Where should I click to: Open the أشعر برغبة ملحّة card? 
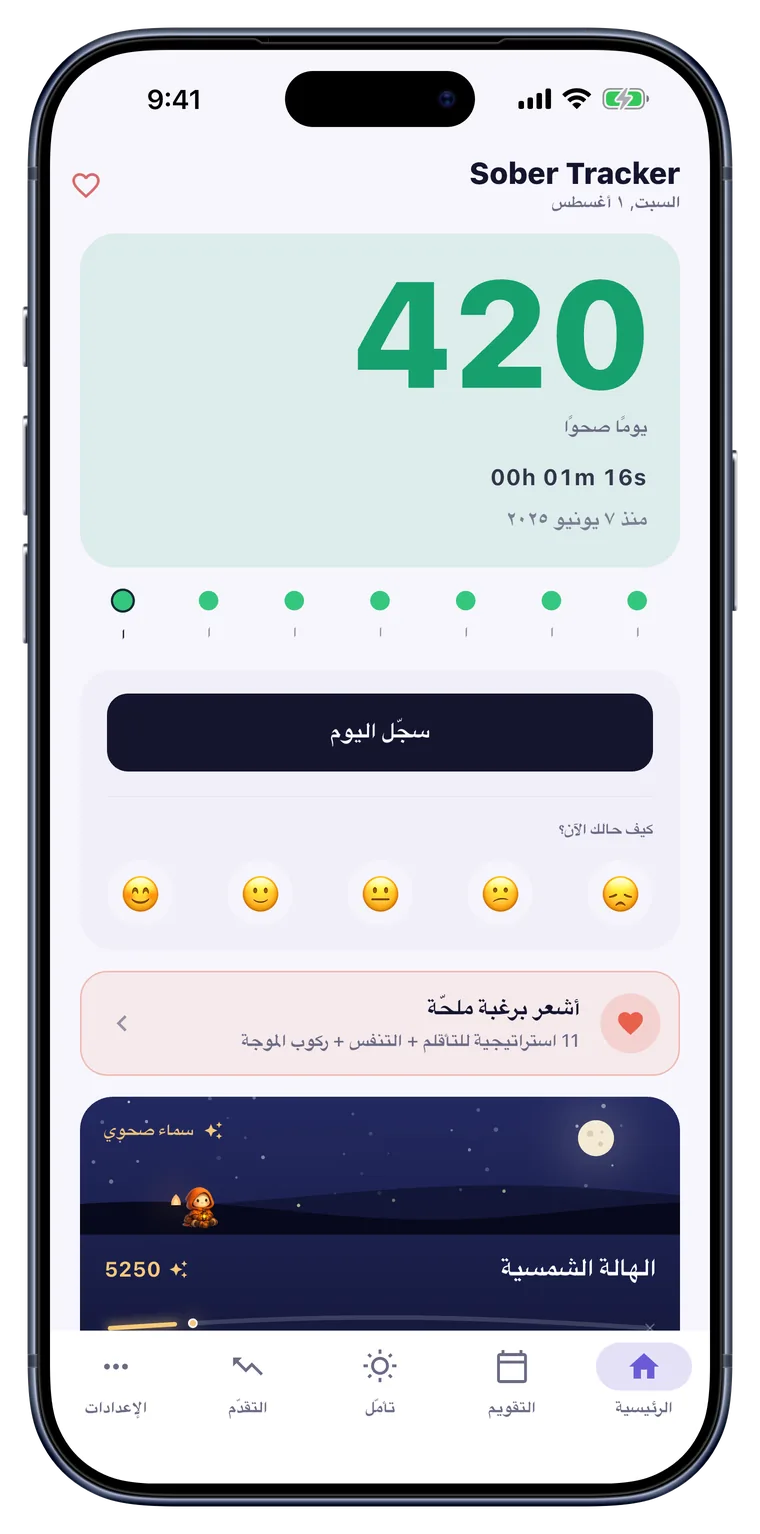[x=380, y=1023]
